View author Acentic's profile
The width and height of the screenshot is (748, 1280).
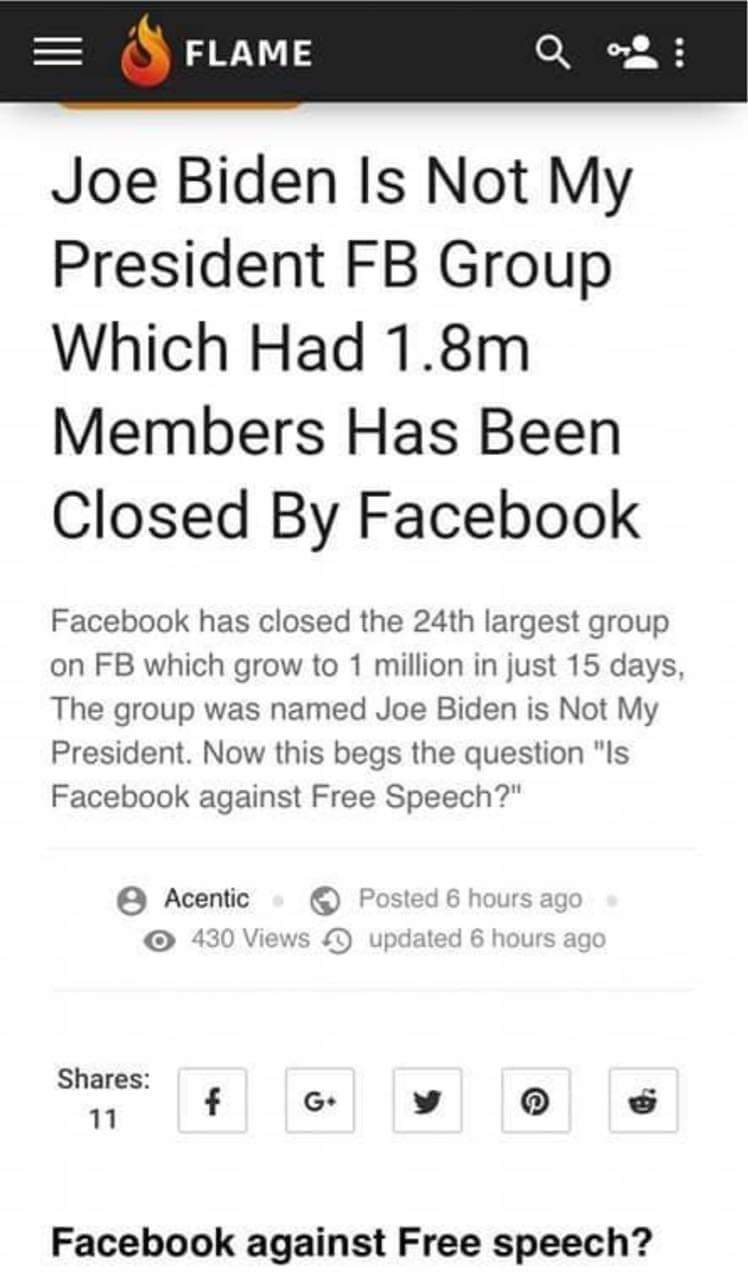[x=205, y=899]
